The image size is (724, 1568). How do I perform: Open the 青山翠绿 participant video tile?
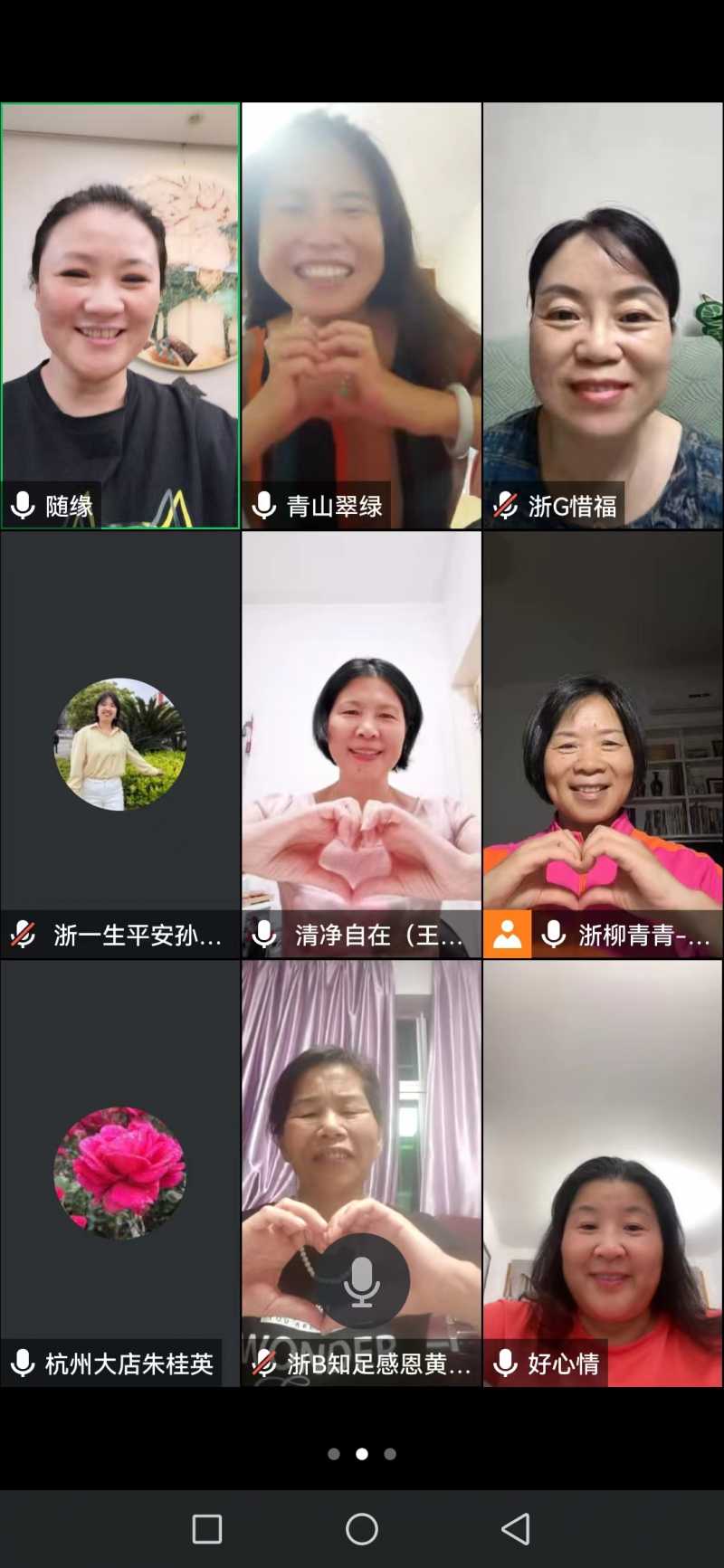click(361, 315)
